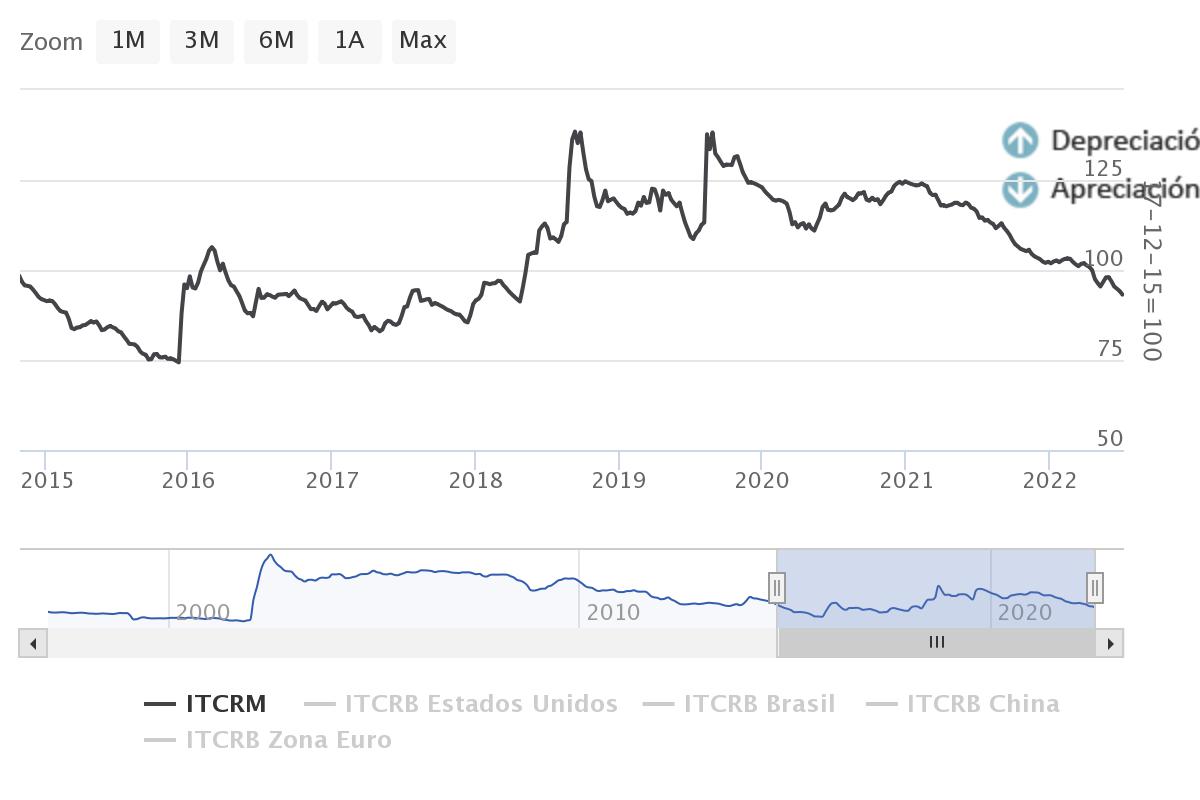Screen dimensions: 1200x800
Task: Set zoom range to 3M
Action: 202,41
